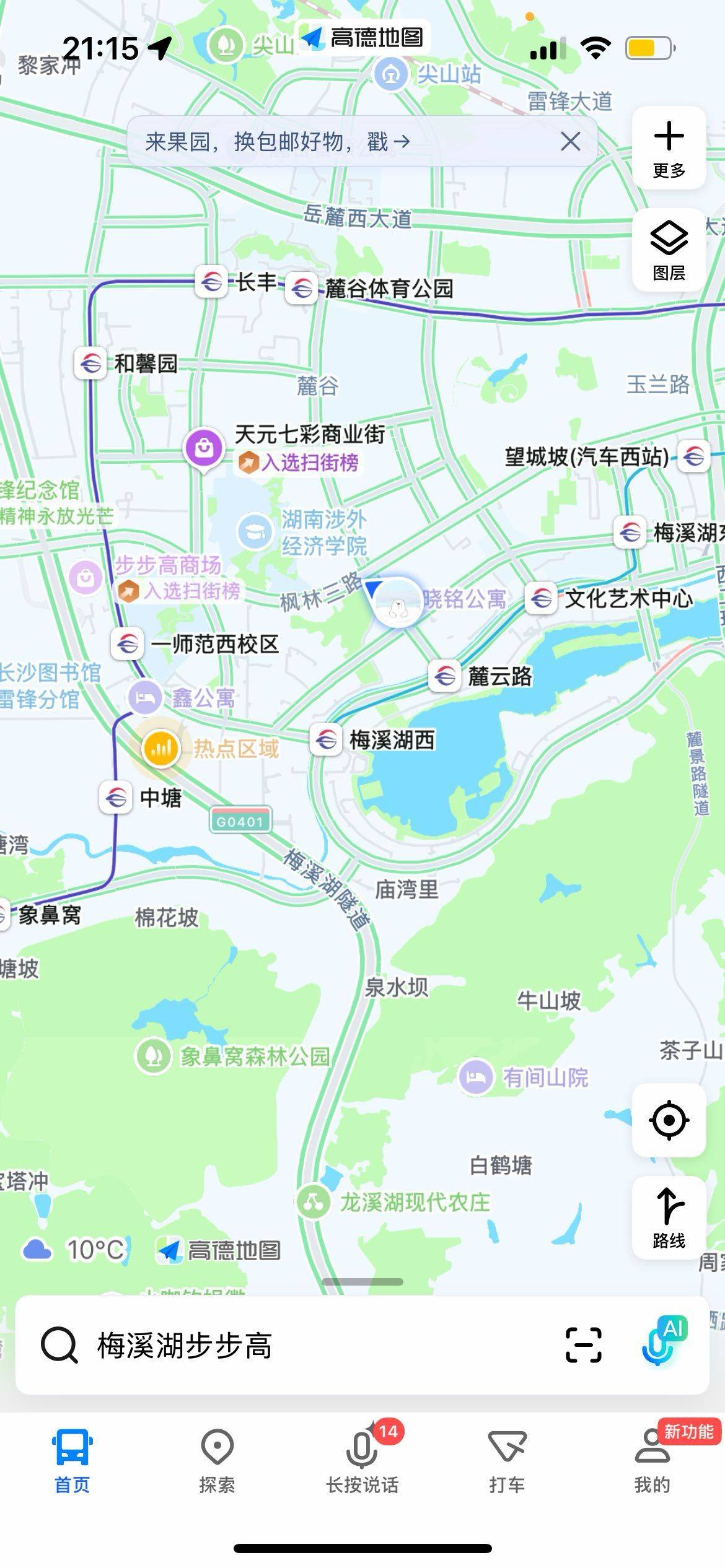Switch to the 打车 tab
The width and height of the screenshot is (725, 1568).
point(507,1461)
